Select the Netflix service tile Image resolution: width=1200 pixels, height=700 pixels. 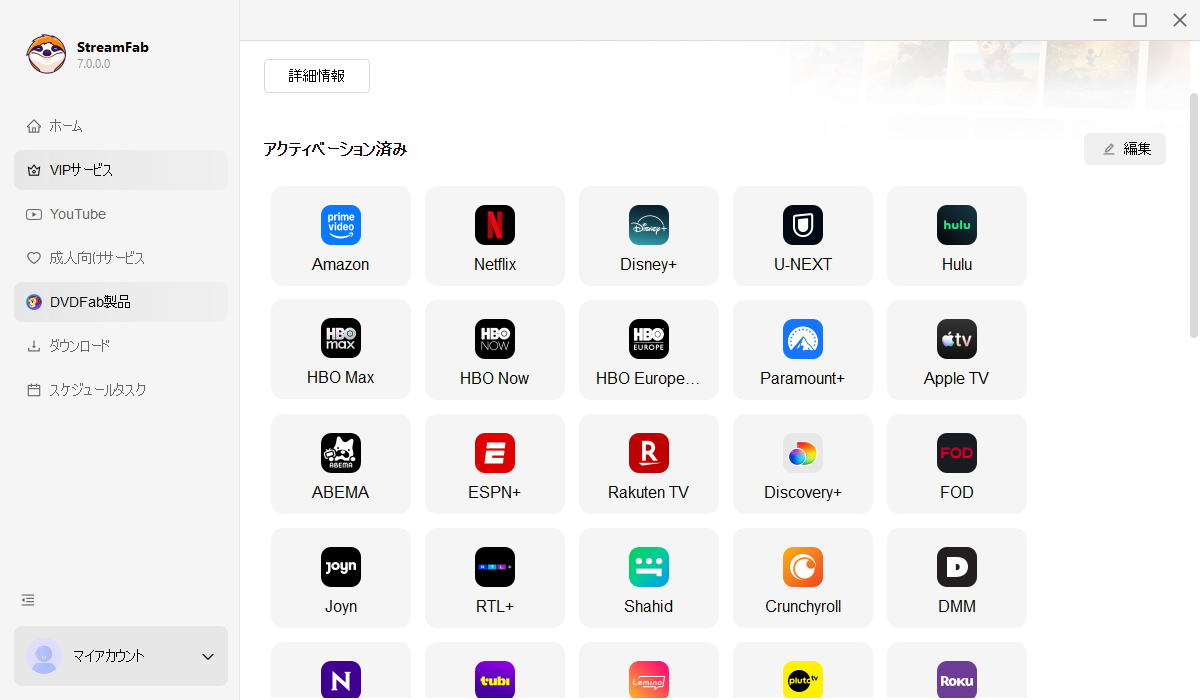coord(495,236)
